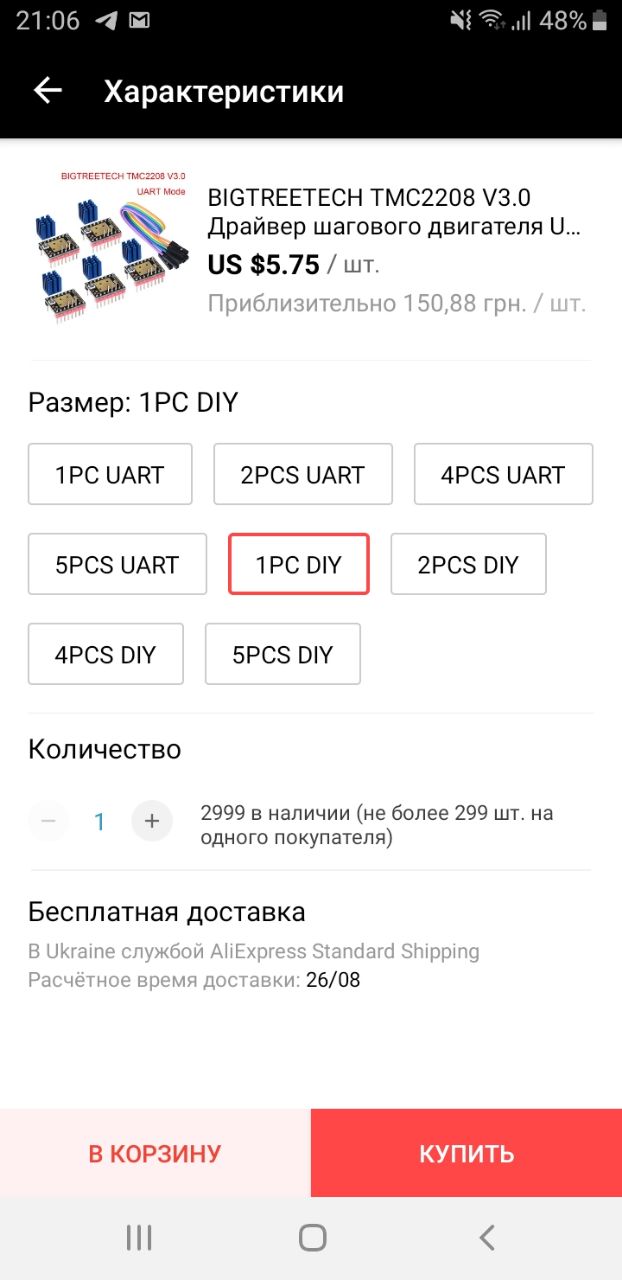Pick the 5PCS DIY option

coord(283,654)
